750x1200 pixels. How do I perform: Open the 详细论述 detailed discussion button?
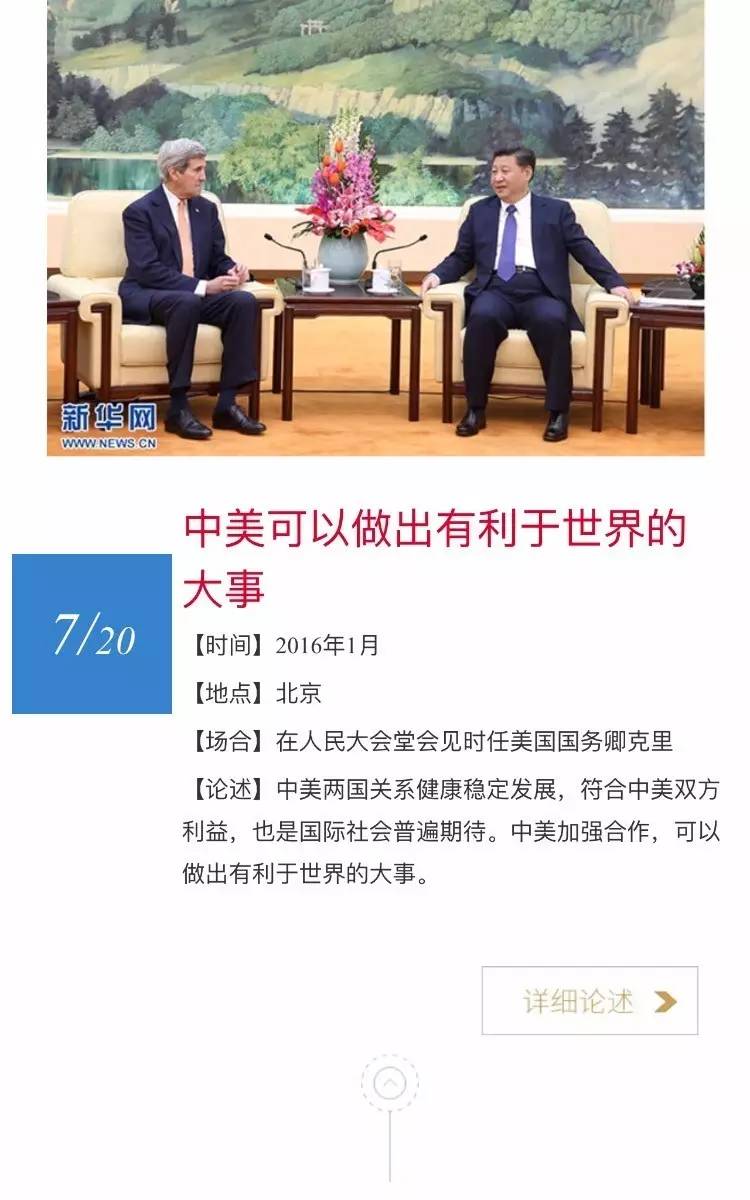pos(589,1000)
